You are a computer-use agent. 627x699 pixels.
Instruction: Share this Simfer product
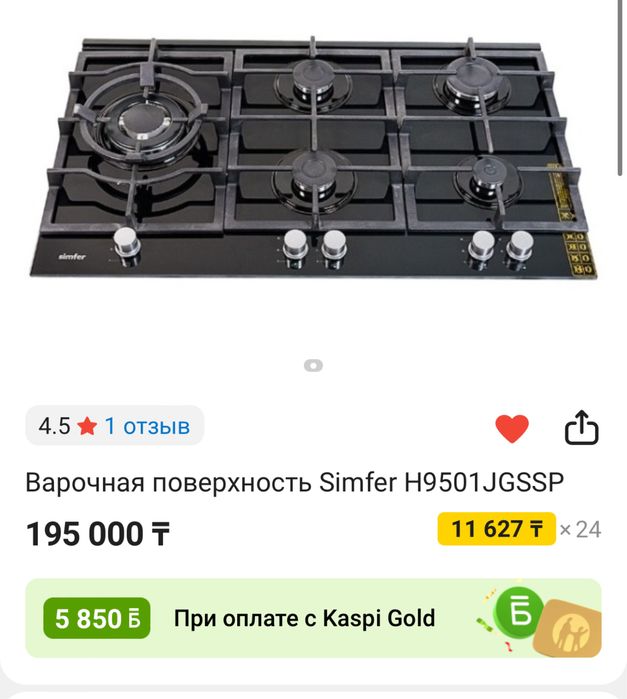[581, 428]
